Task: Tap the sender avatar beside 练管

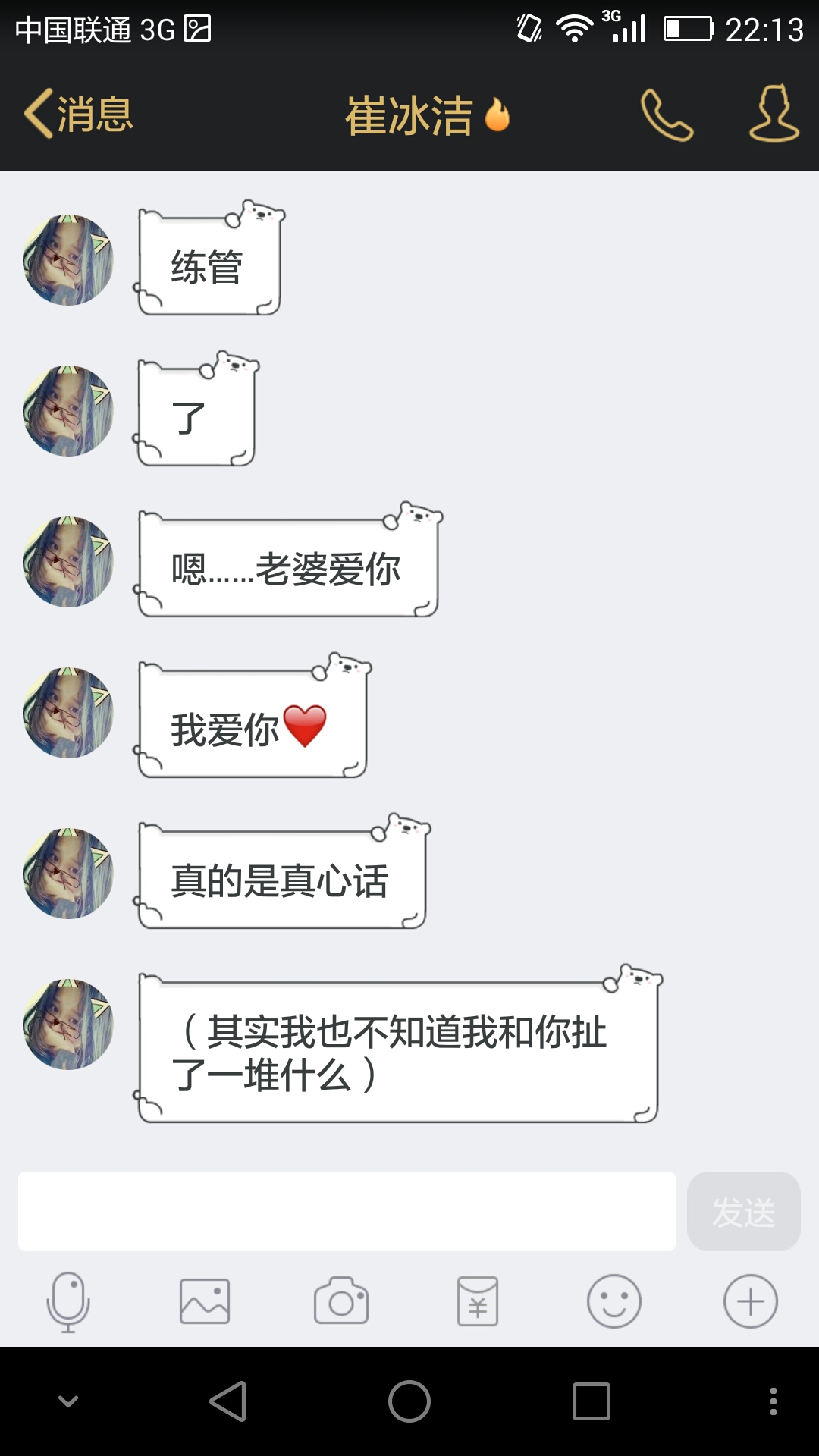Action: (68, 260)
